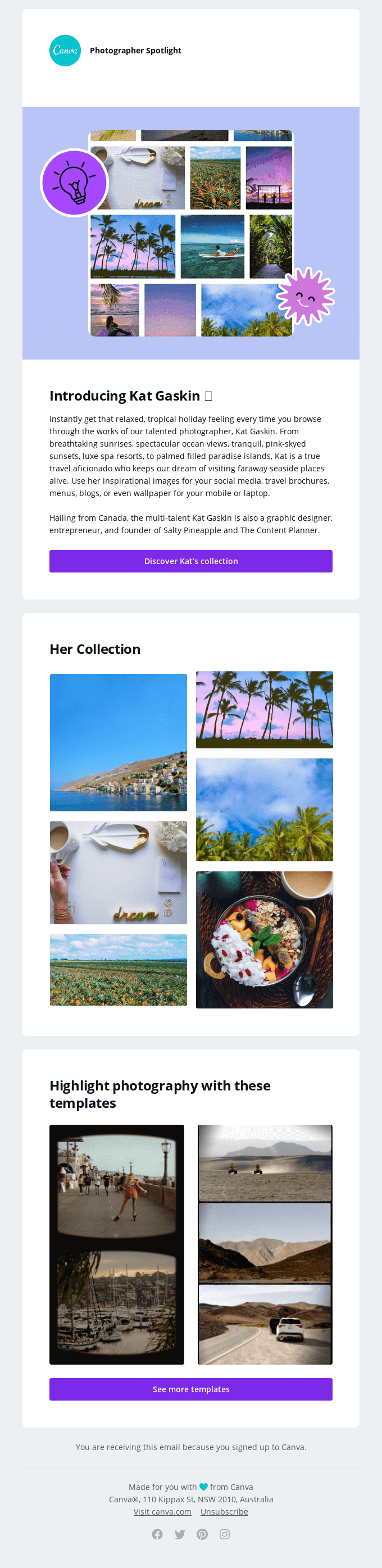382x1568 pixels.
Task: Open Canva's Twitter icon
Action: (x=180, y=1534)
